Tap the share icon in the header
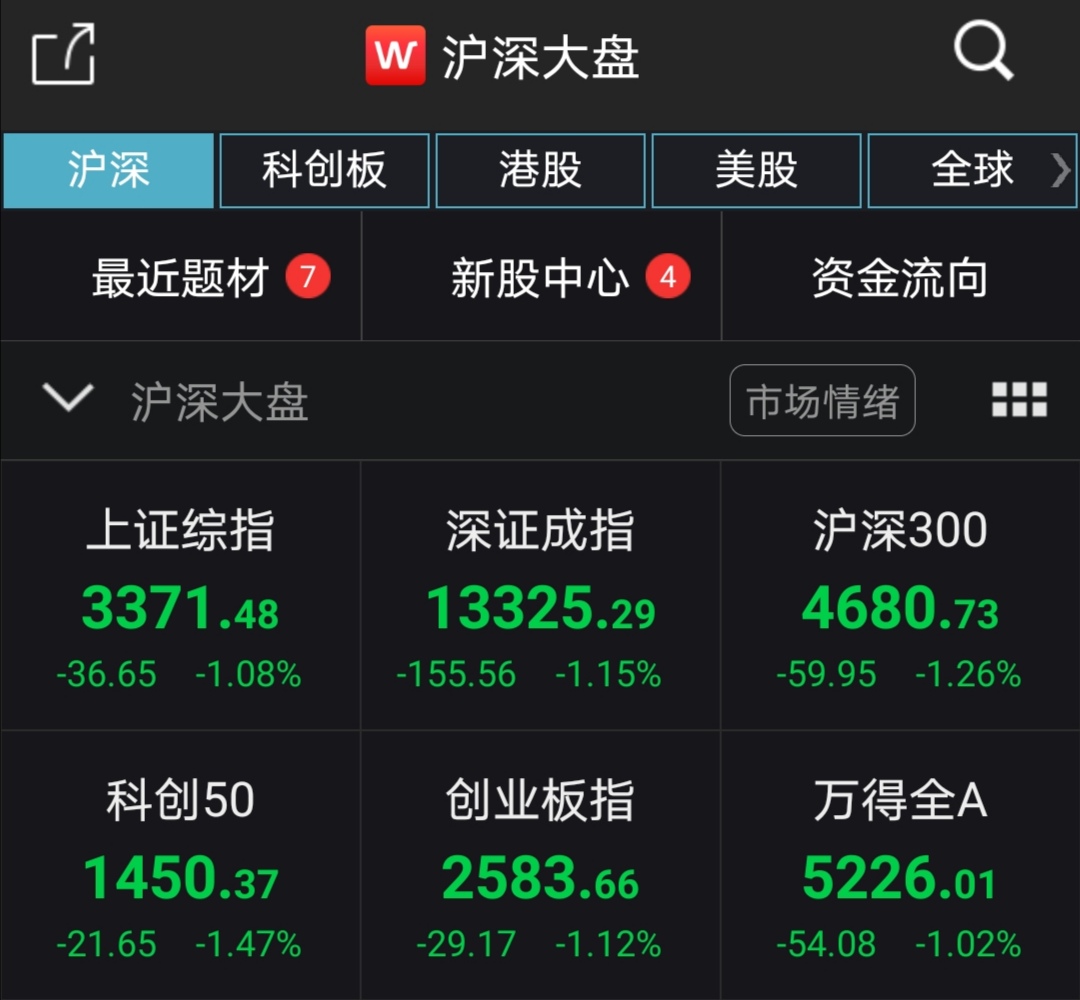1080x1000 pixels. tap(64, 55)
